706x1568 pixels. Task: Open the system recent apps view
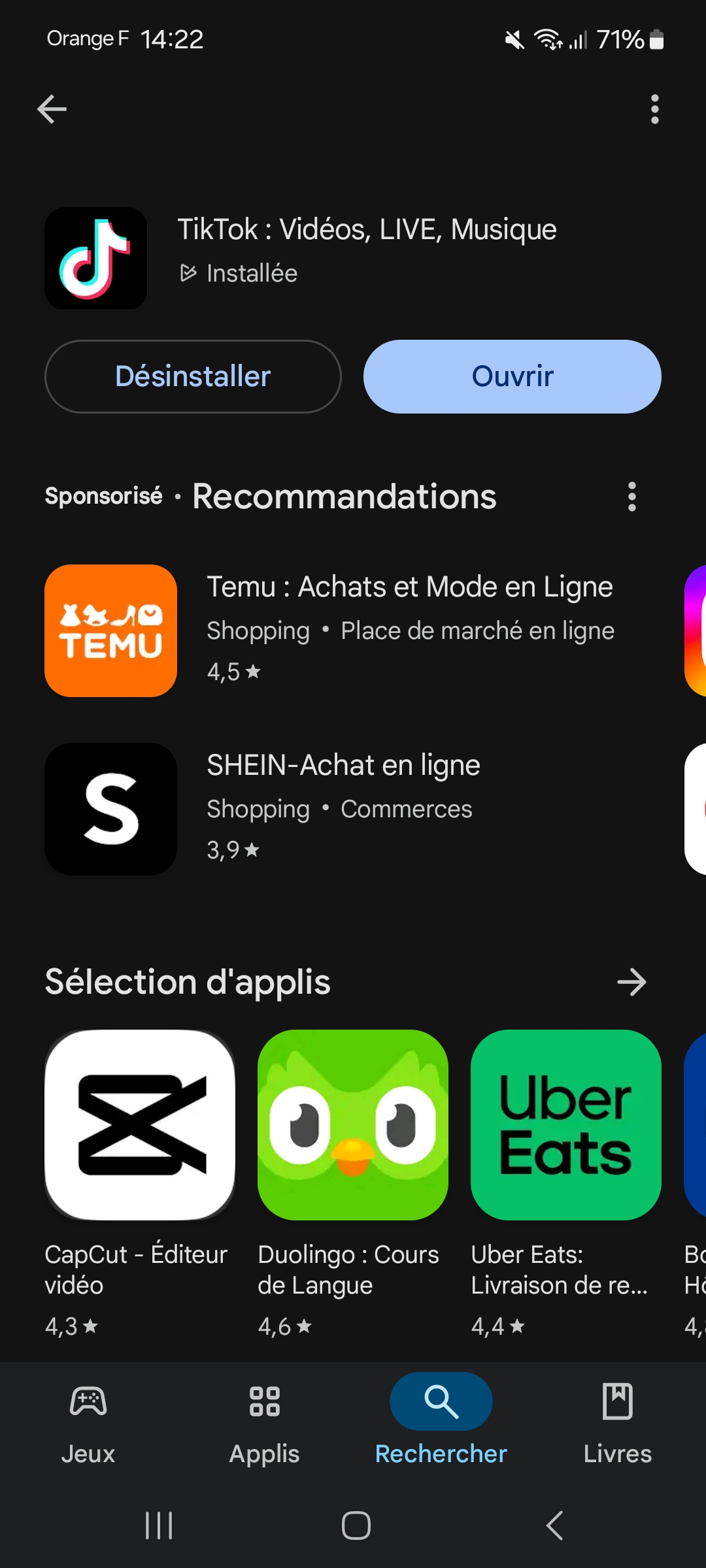tap(159, 1526)
